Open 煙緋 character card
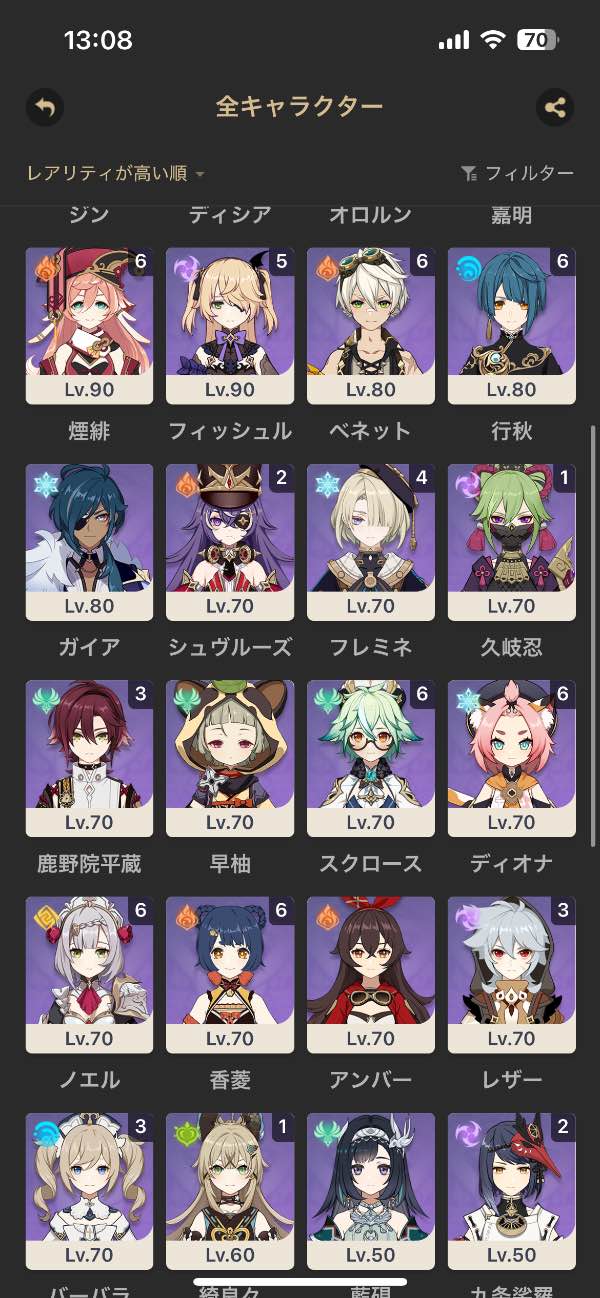 pos(89,325)
